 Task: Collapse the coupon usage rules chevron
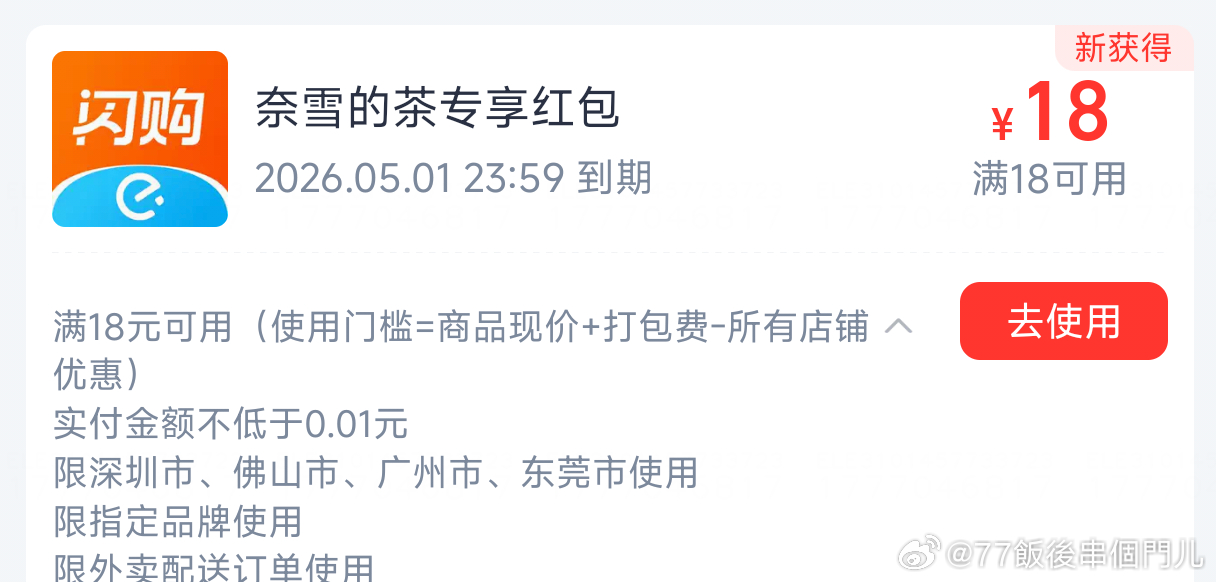pyautogui.click(x=899, y=326)
